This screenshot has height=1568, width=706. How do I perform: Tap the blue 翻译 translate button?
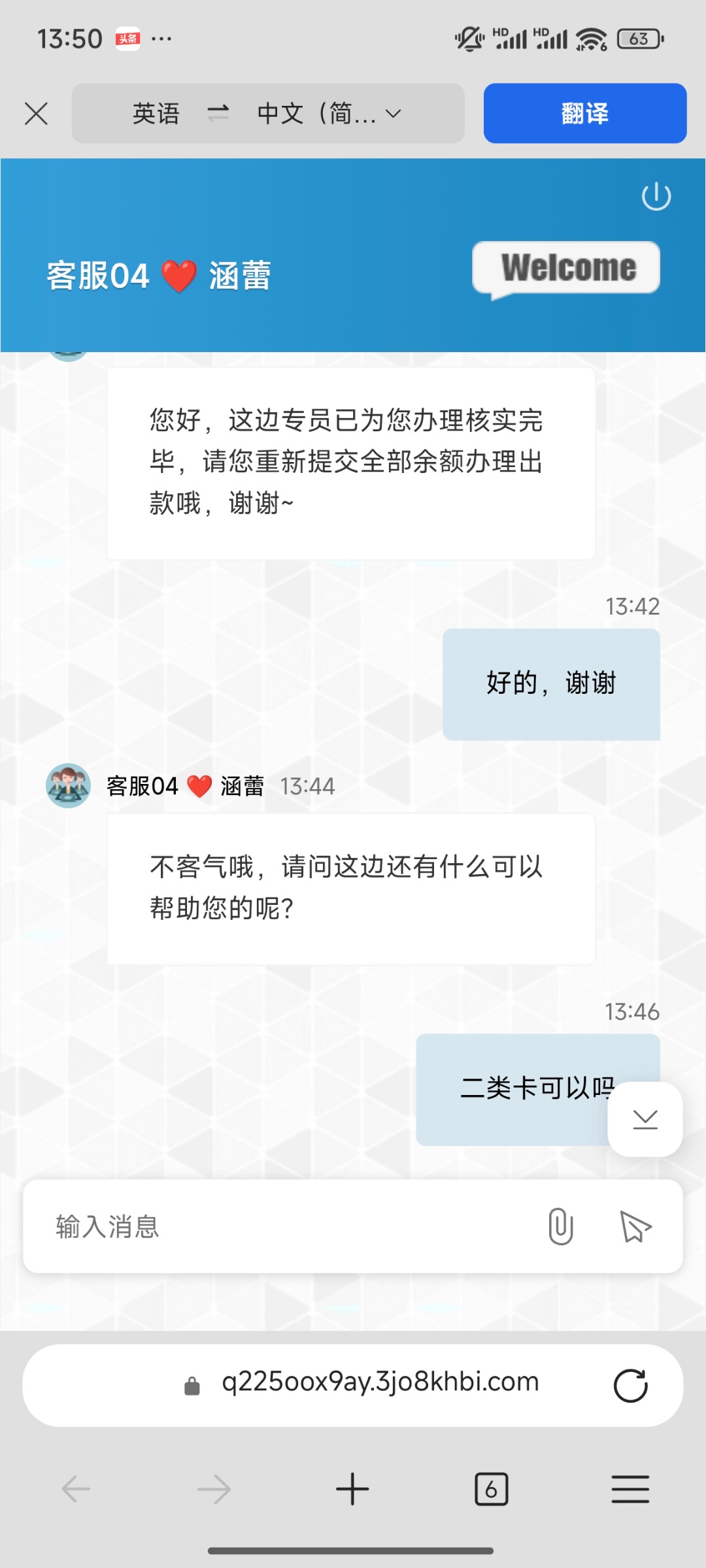point(584,114)
